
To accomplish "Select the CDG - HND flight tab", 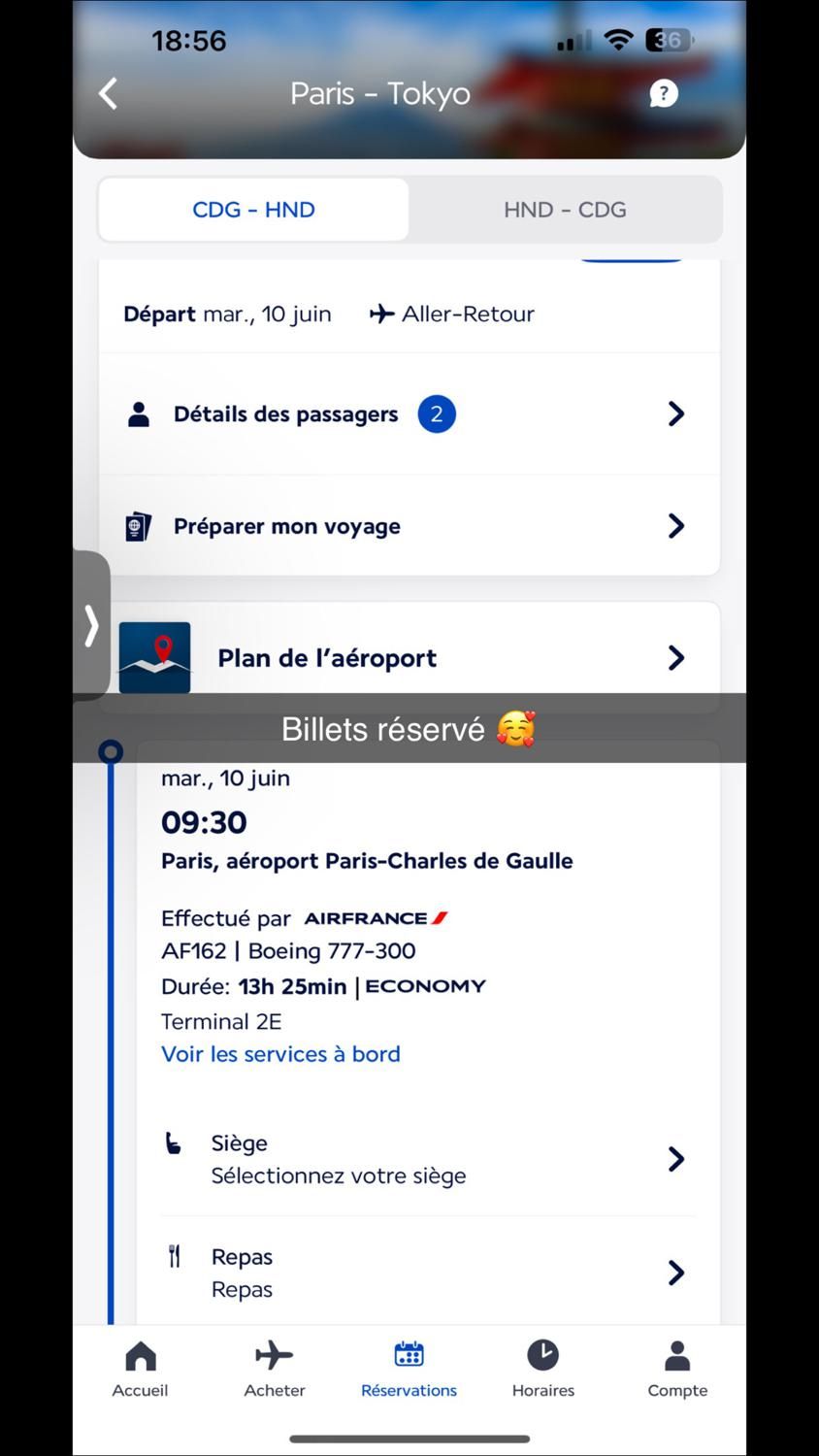I will (x=253, y=210).
